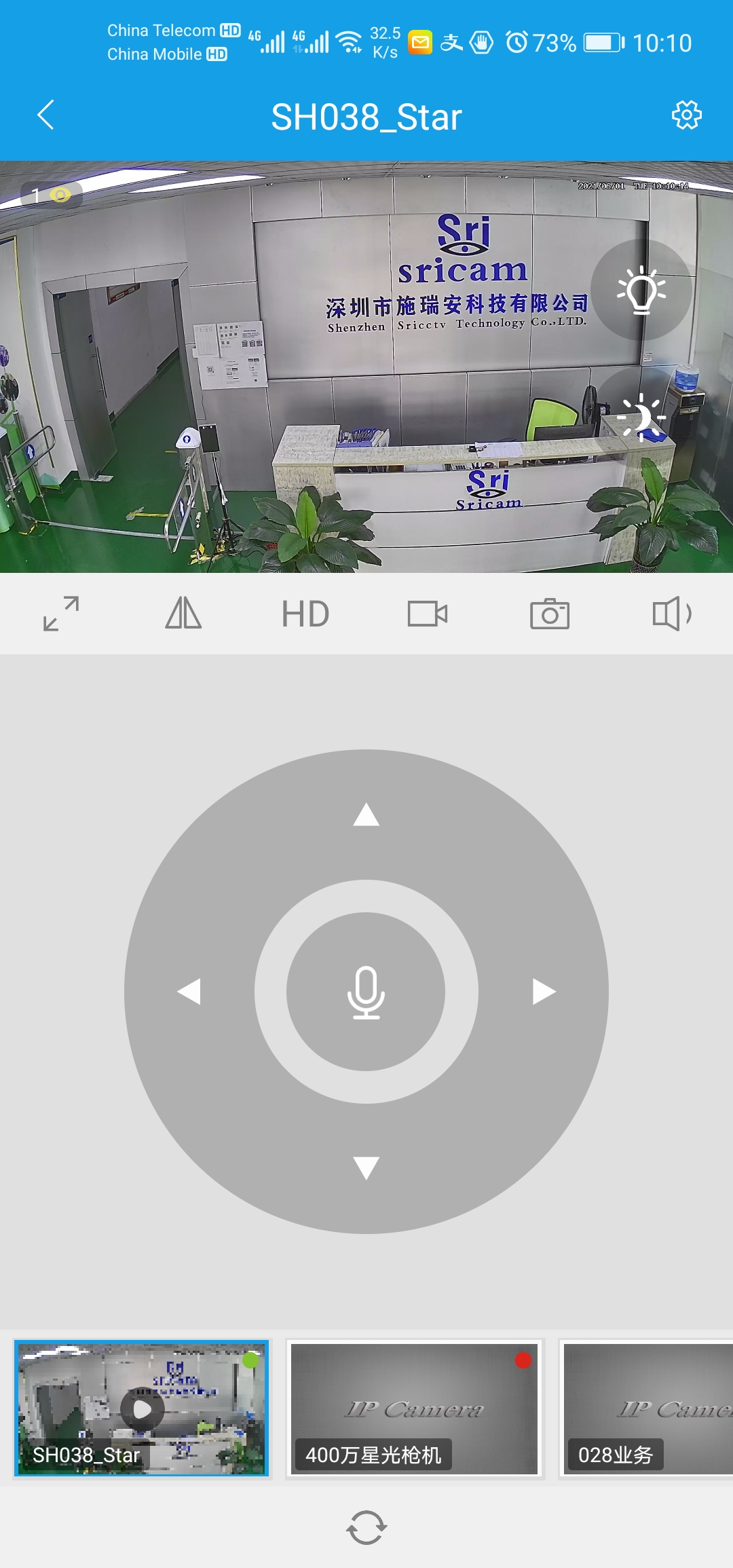Viewport: 733px width, 1568px height.
Task: Open camera settings via the gear icon
Action: tap(686, 115)
